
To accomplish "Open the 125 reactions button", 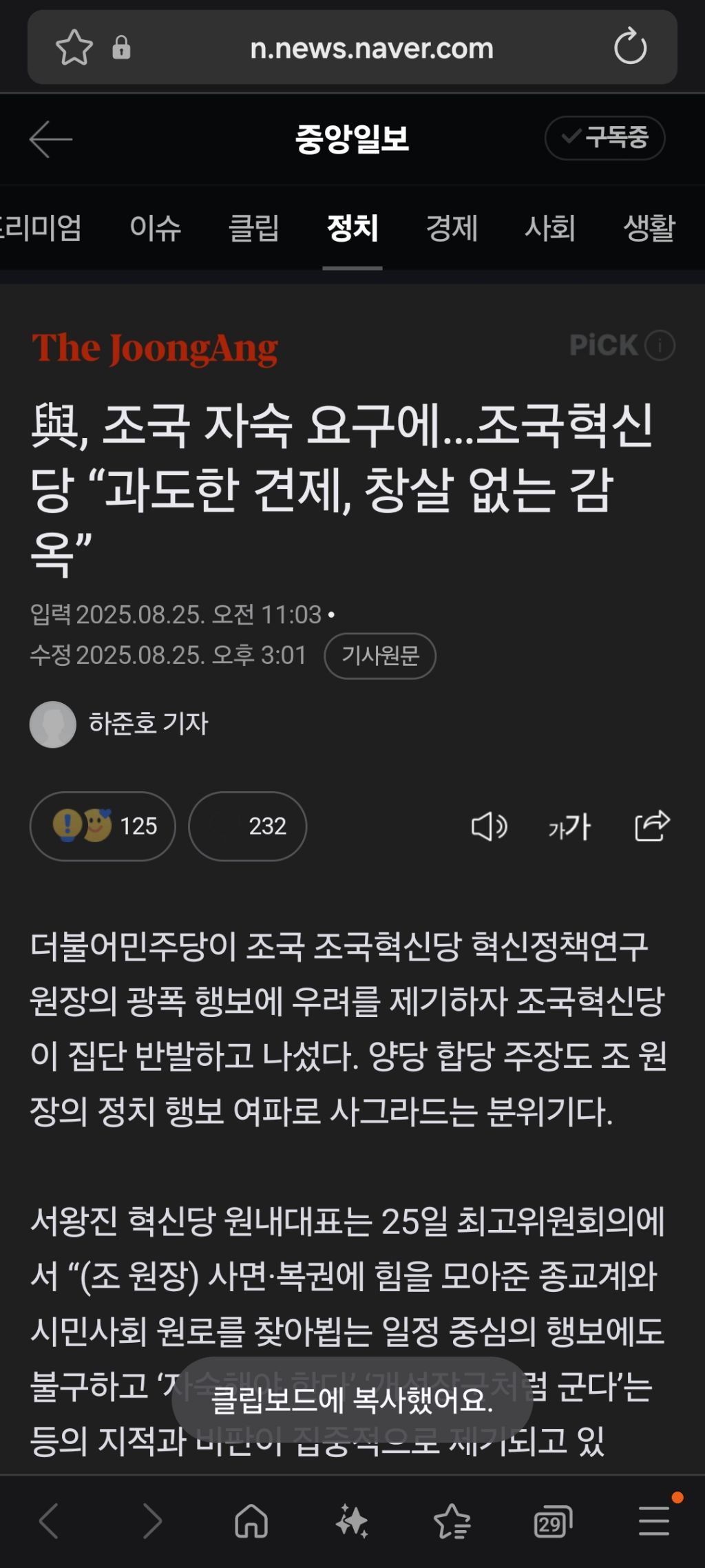I will click(x=103, y=826).
